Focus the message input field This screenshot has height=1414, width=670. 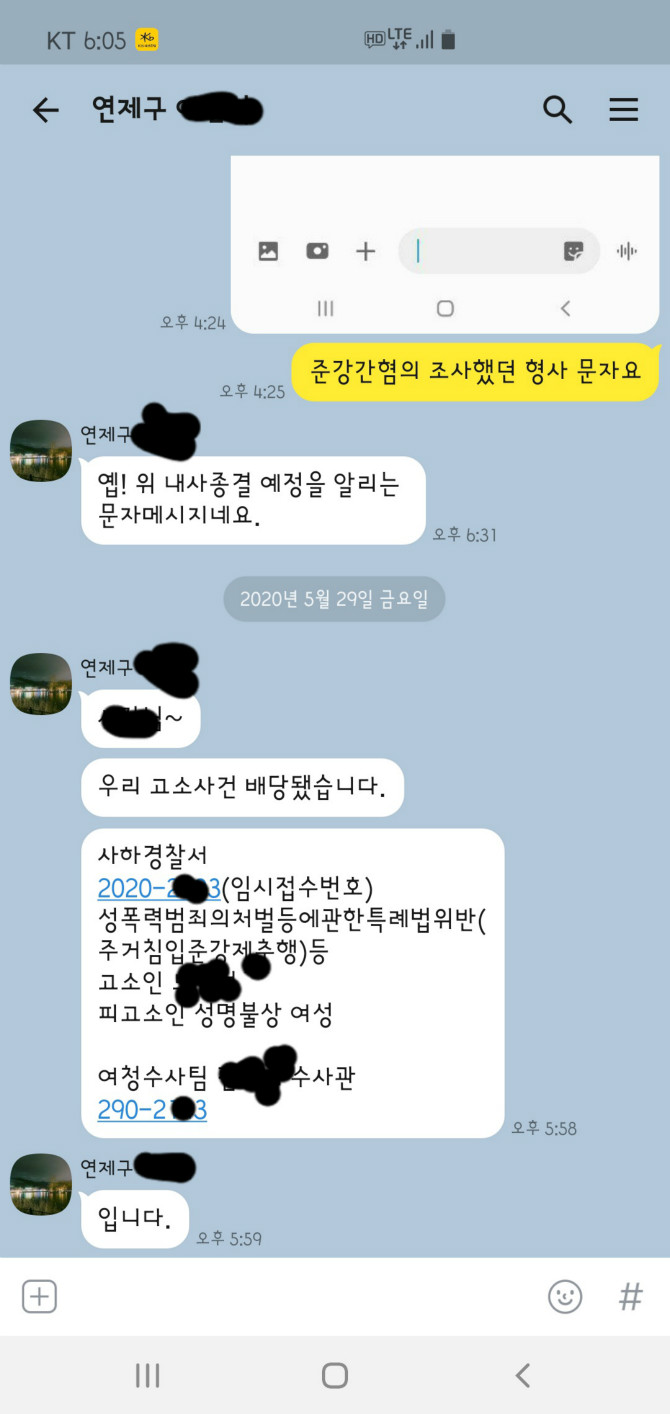pyautogui.click(x=290, y=1297)
